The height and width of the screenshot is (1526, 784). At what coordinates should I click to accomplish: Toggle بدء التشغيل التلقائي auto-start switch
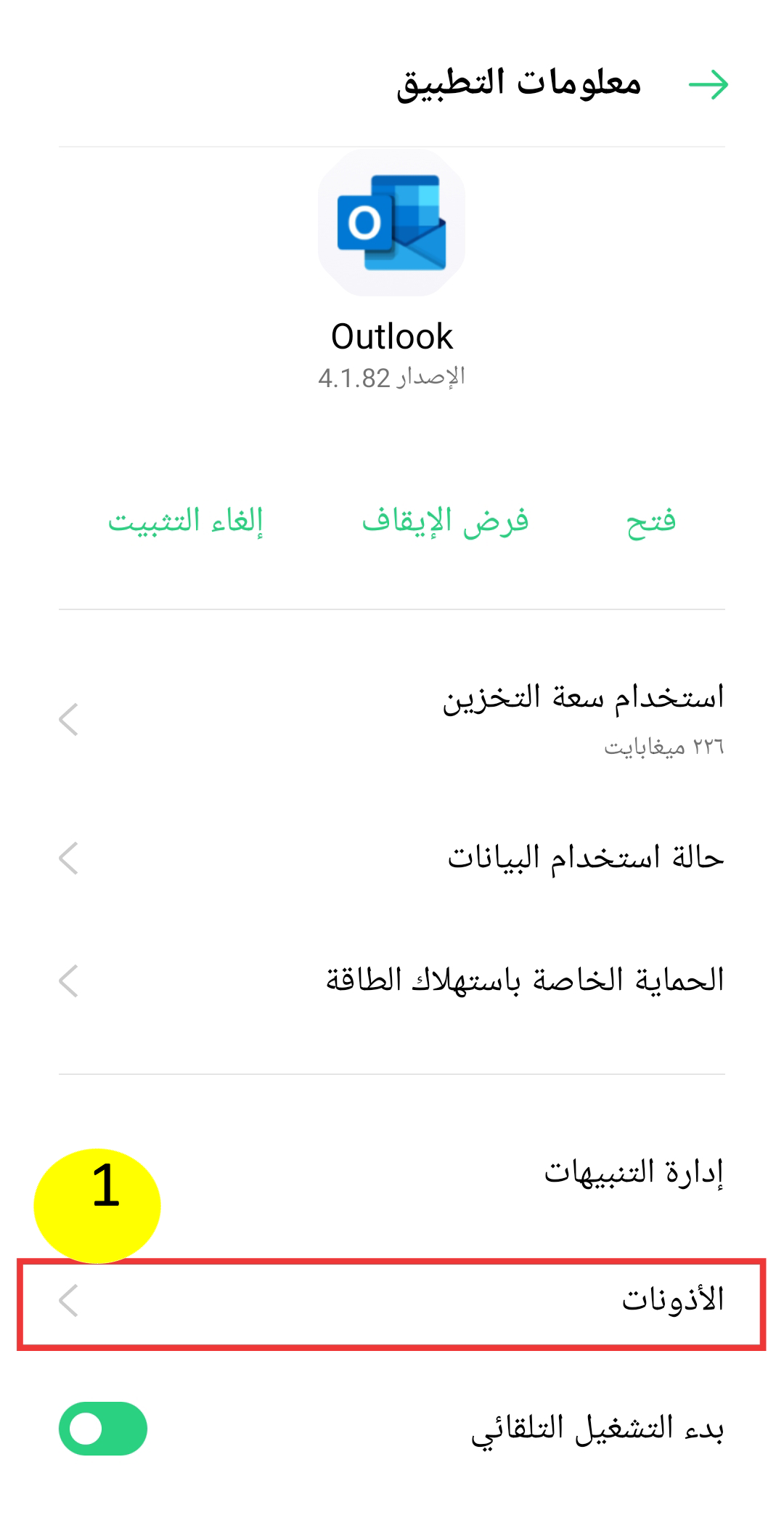(x=103, y=1429)
